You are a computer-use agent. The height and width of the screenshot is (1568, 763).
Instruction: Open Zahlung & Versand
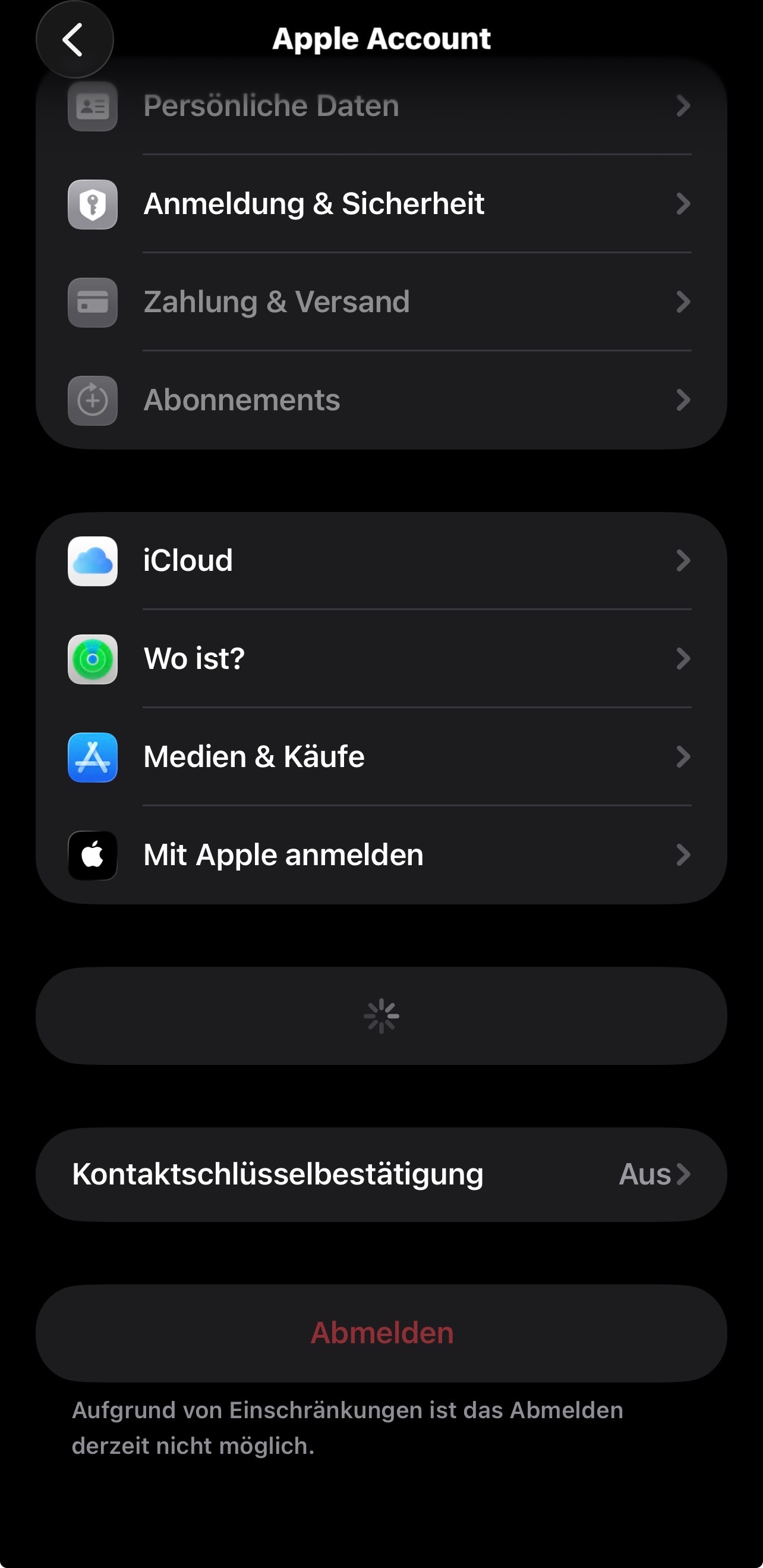click(381, 302)
